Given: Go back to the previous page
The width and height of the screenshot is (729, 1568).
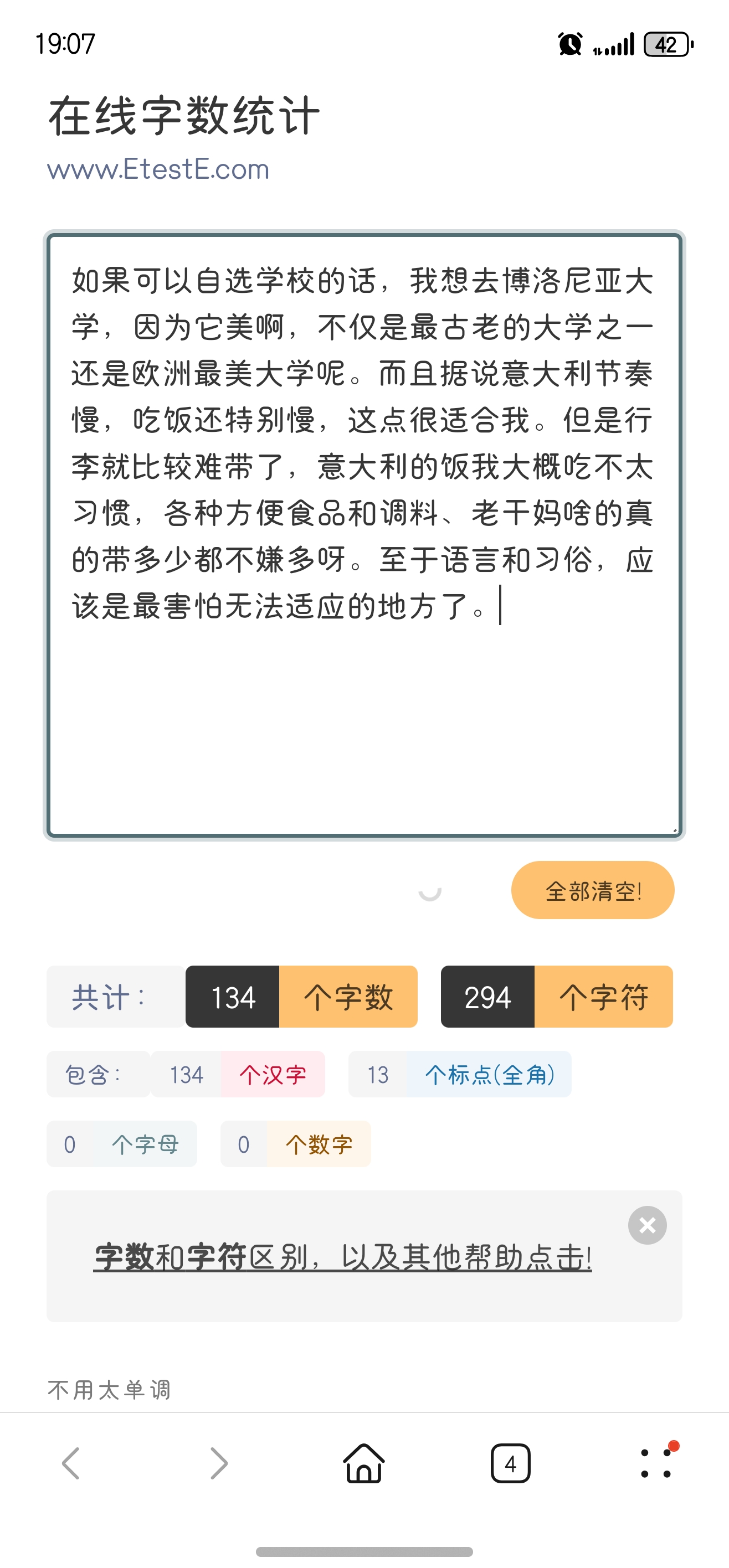Looking at the screenshot, I should click(x=71, y=1463).
